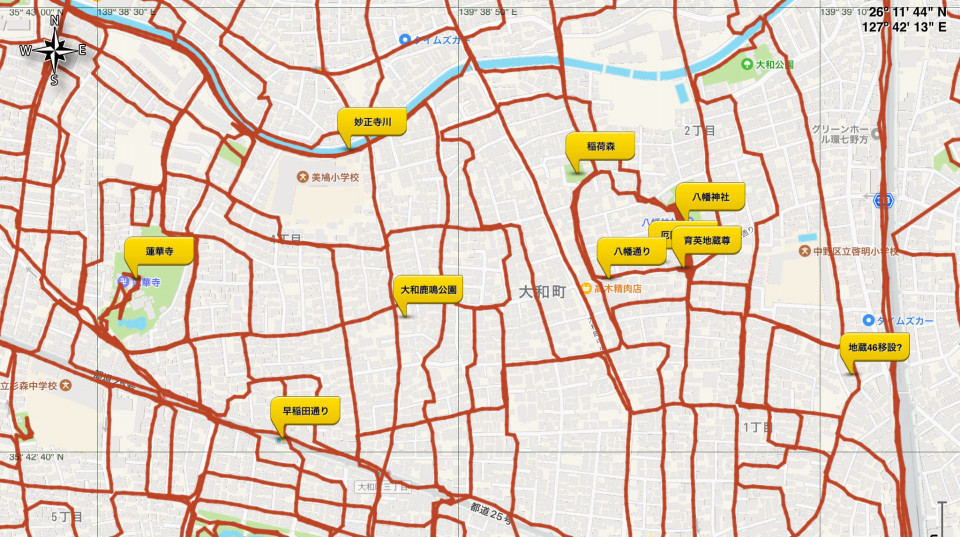This screenshot has width=960, height=537.
Task: Tap the 八幡神社 waypoint label
Action: (x=710, y=198)
